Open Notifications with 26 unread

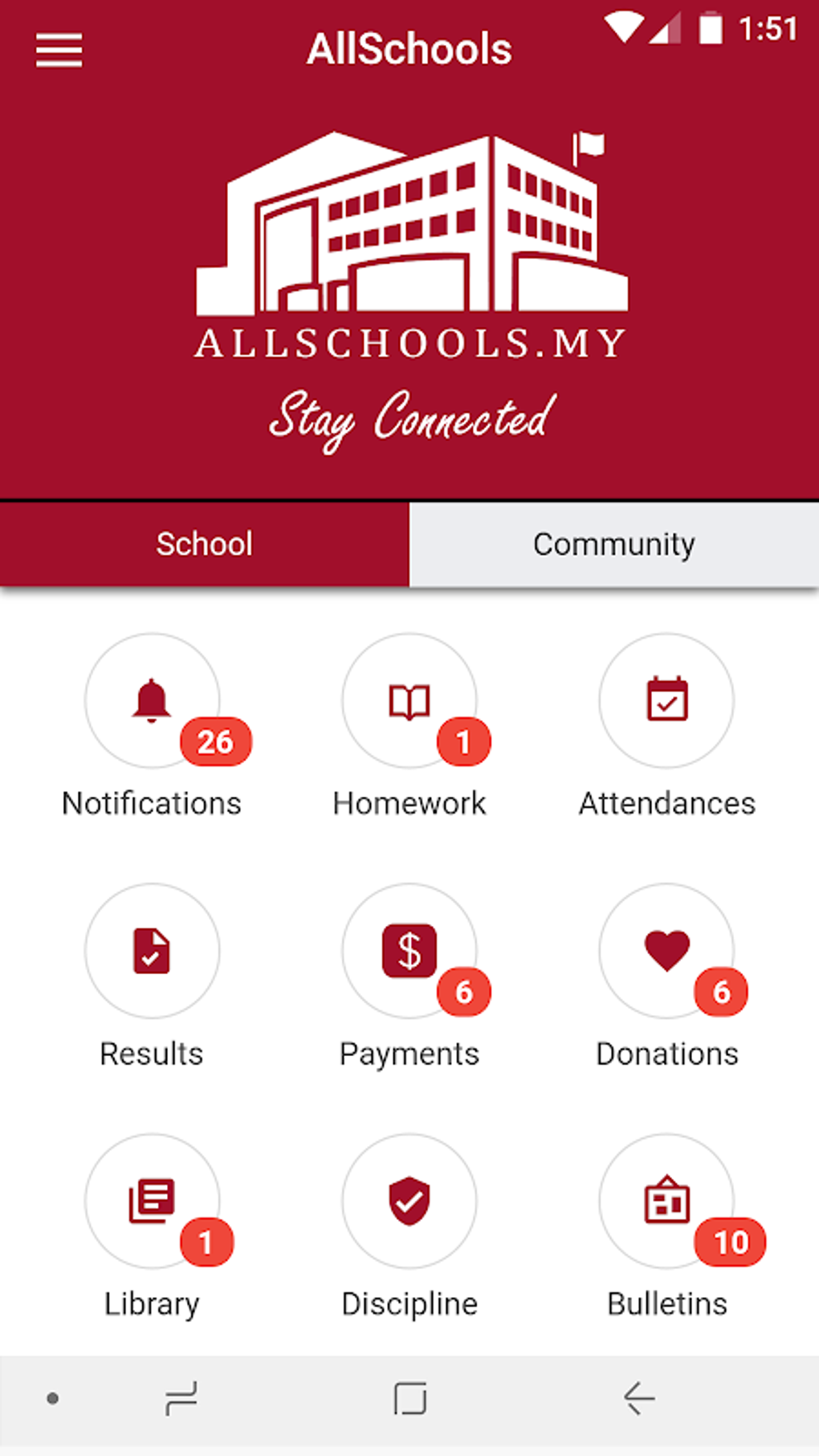[x=152, y=701]
